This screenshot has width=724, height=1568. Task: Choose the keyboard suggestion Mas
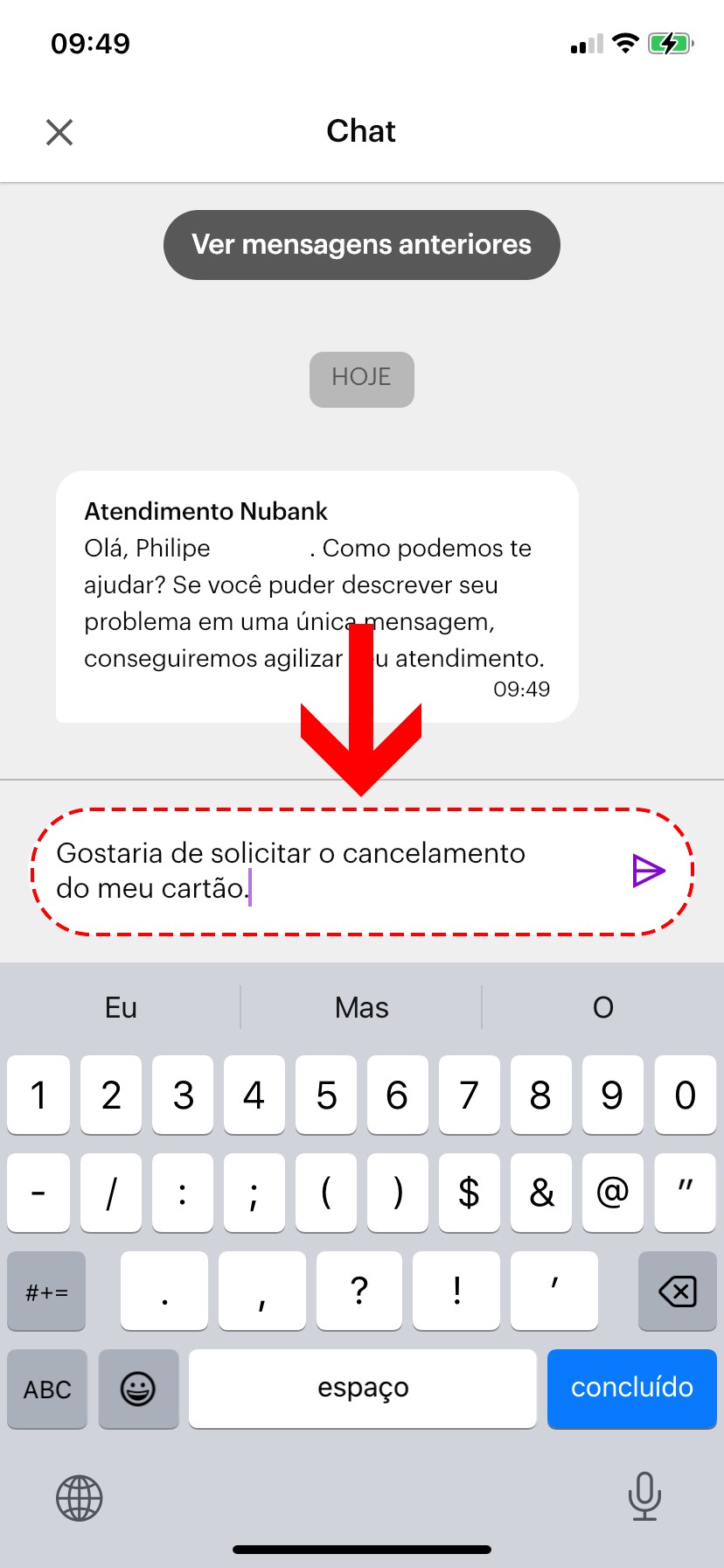tap(361, 1007)
